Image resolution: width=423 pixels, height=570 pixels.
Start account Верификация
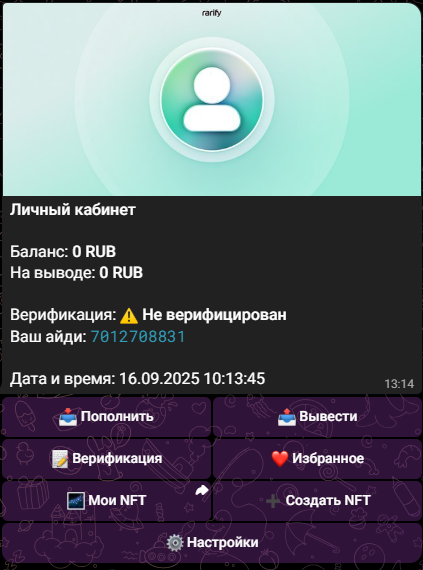click(x=106, y=458)
